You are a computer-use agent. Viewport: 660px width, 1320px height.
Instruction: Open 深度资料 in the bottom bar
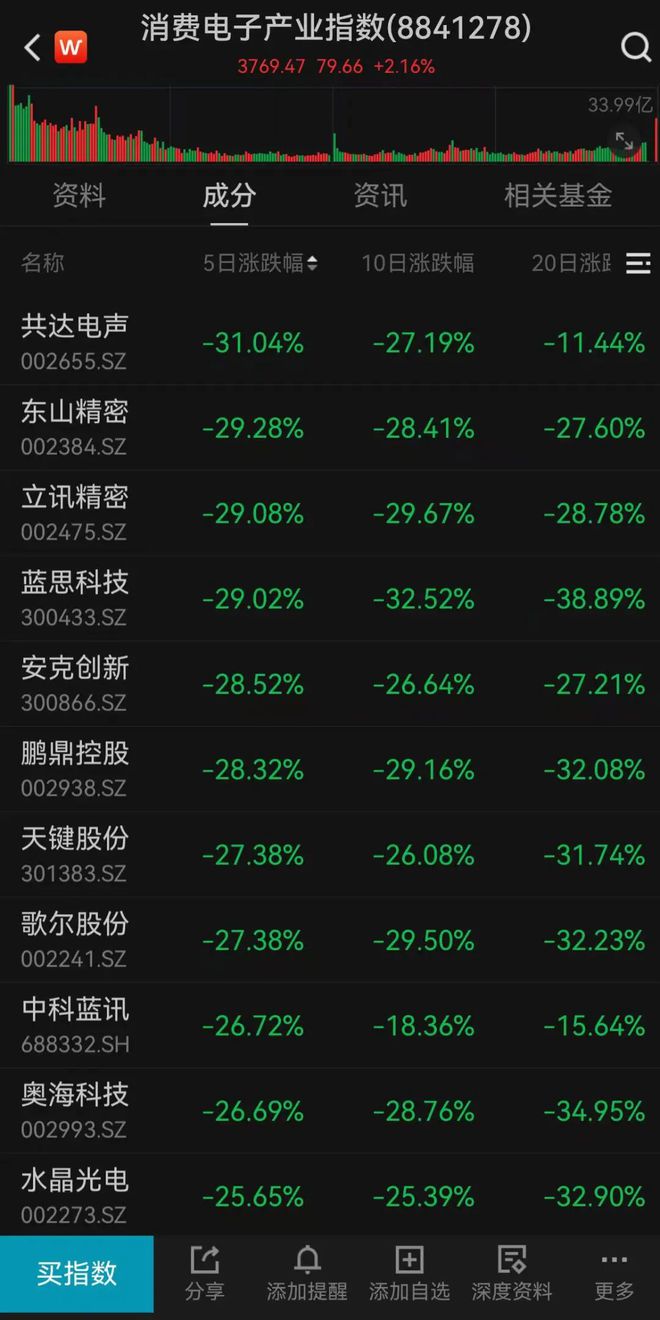(512, 1274)
